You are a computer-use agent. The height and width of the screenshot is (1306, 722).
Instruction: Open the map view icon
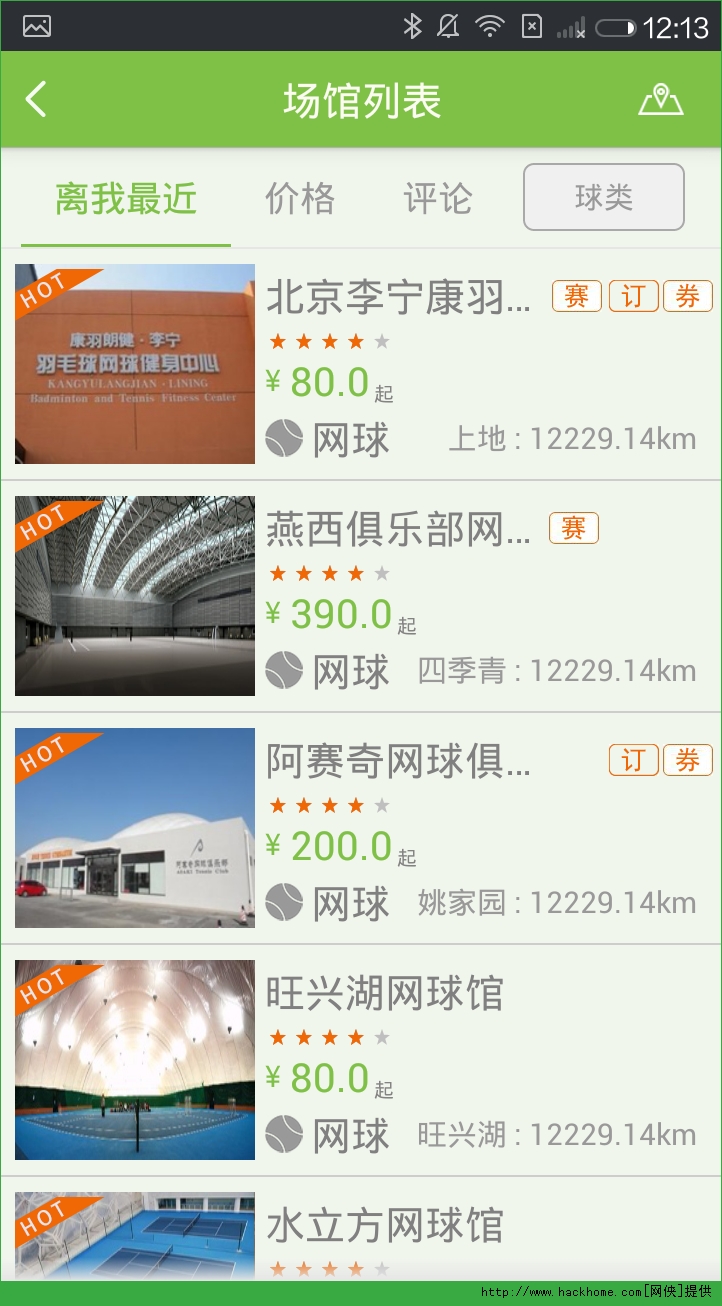660,100
